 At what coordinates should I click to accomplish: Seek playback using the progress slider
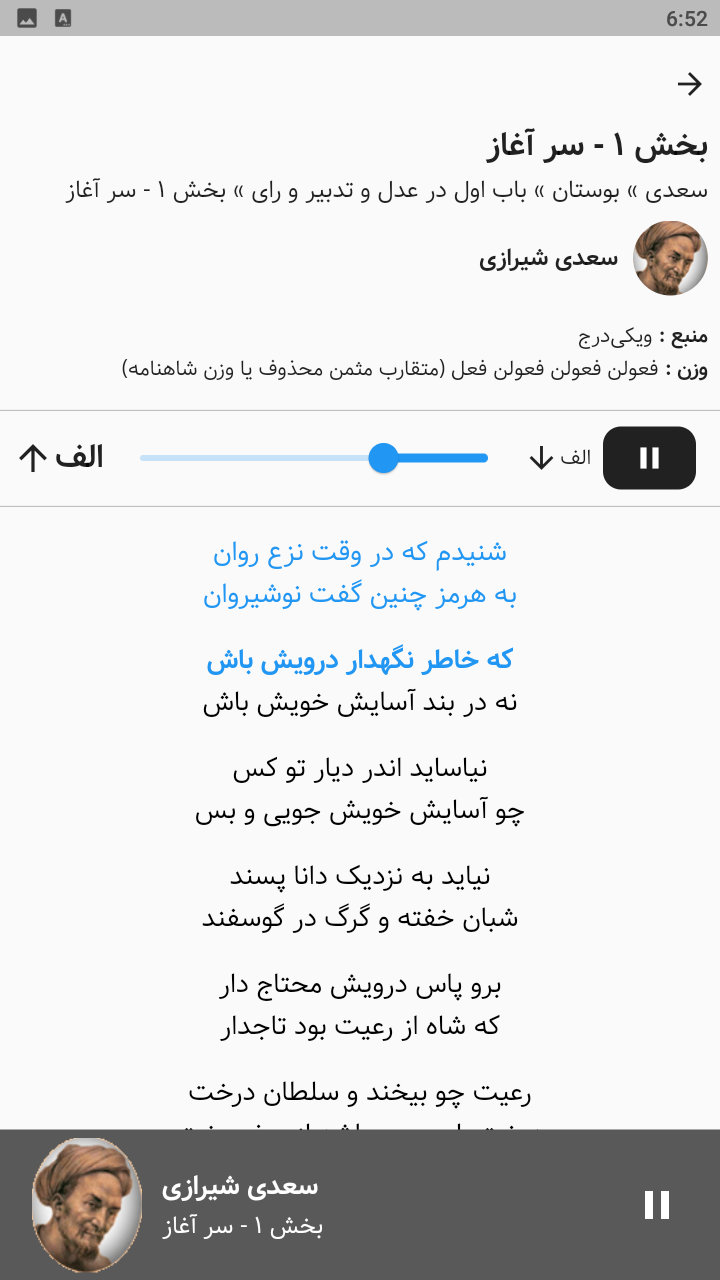383,457
